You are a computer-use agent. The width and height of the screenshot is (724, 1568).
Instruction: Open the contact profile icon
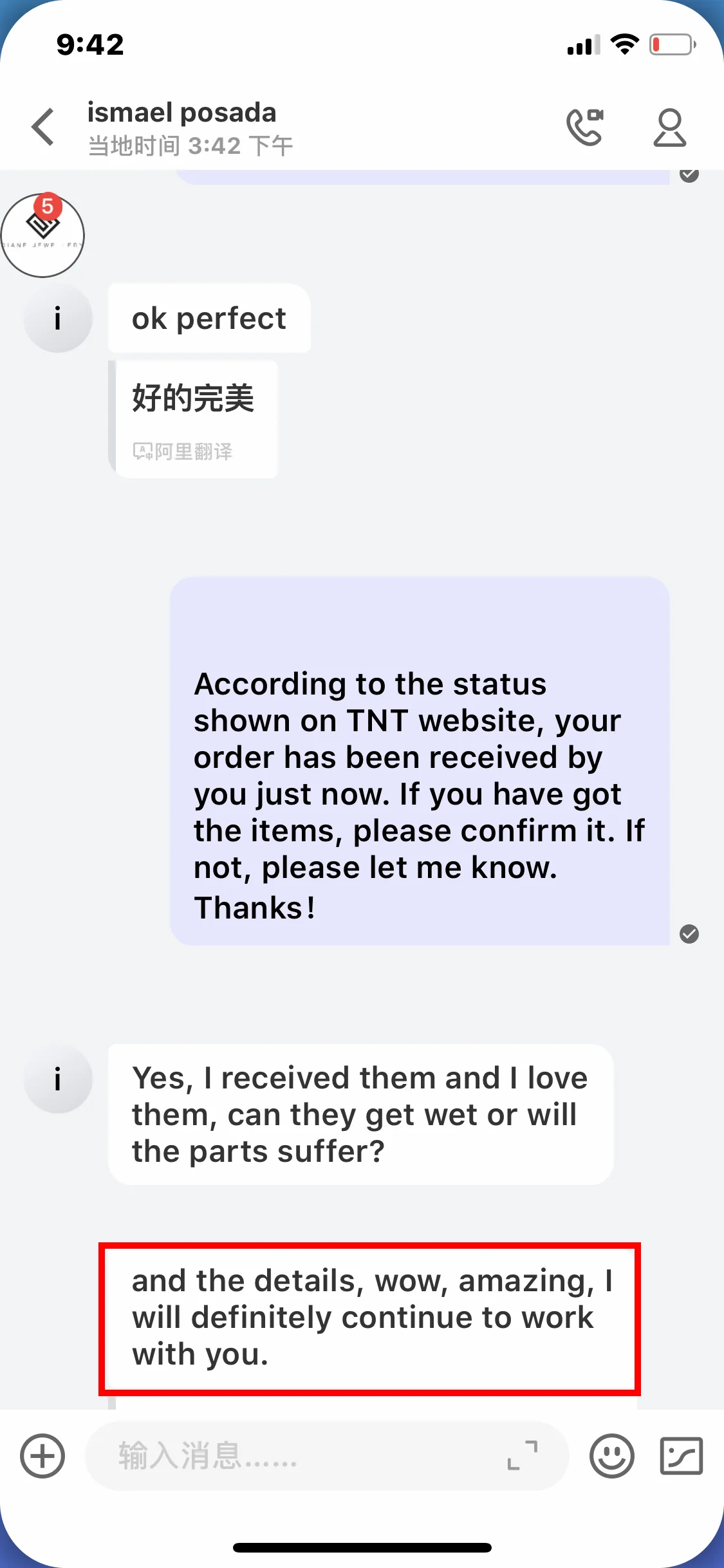pos(669,127)
